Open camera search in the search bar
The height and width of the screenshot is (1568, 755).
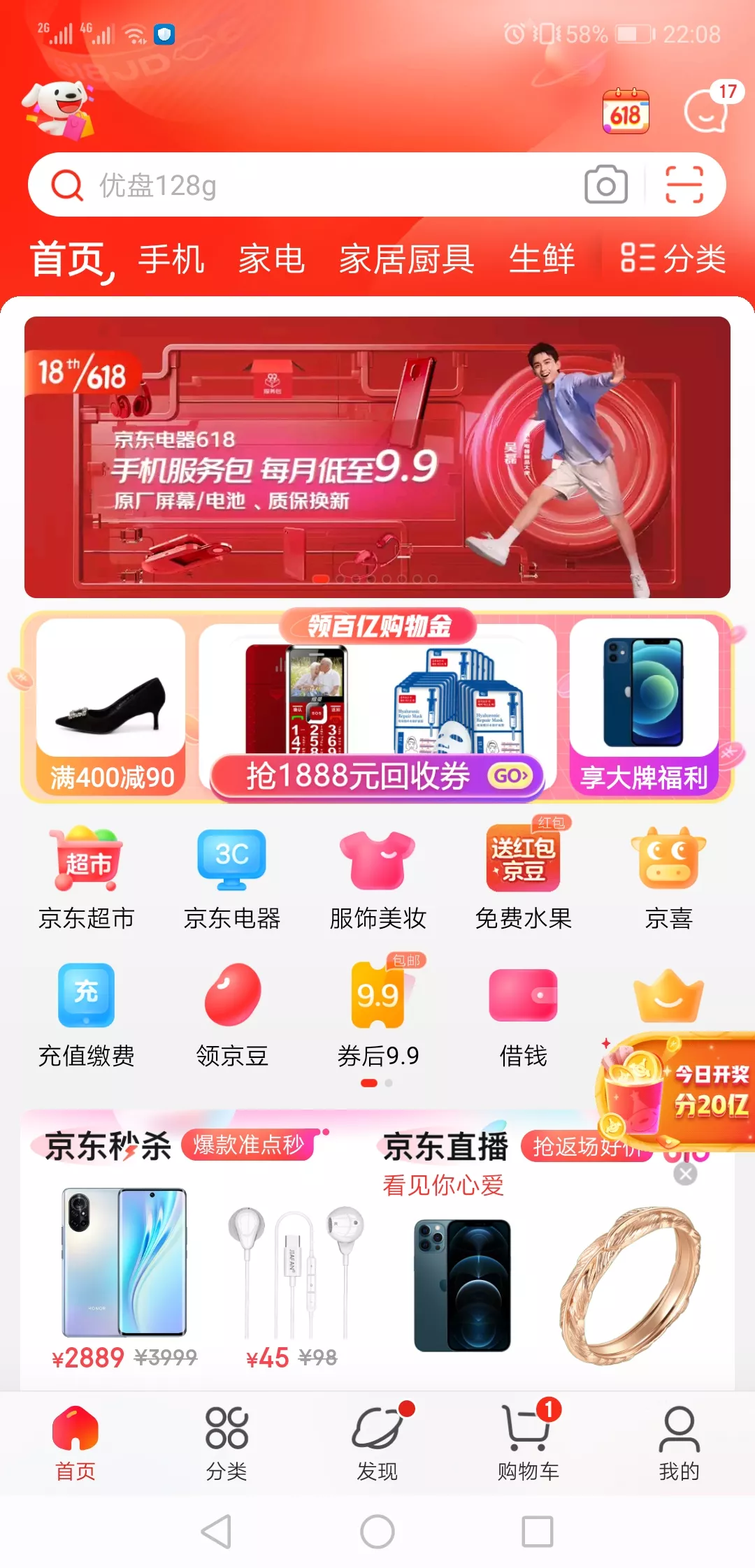tap(605, 185)
